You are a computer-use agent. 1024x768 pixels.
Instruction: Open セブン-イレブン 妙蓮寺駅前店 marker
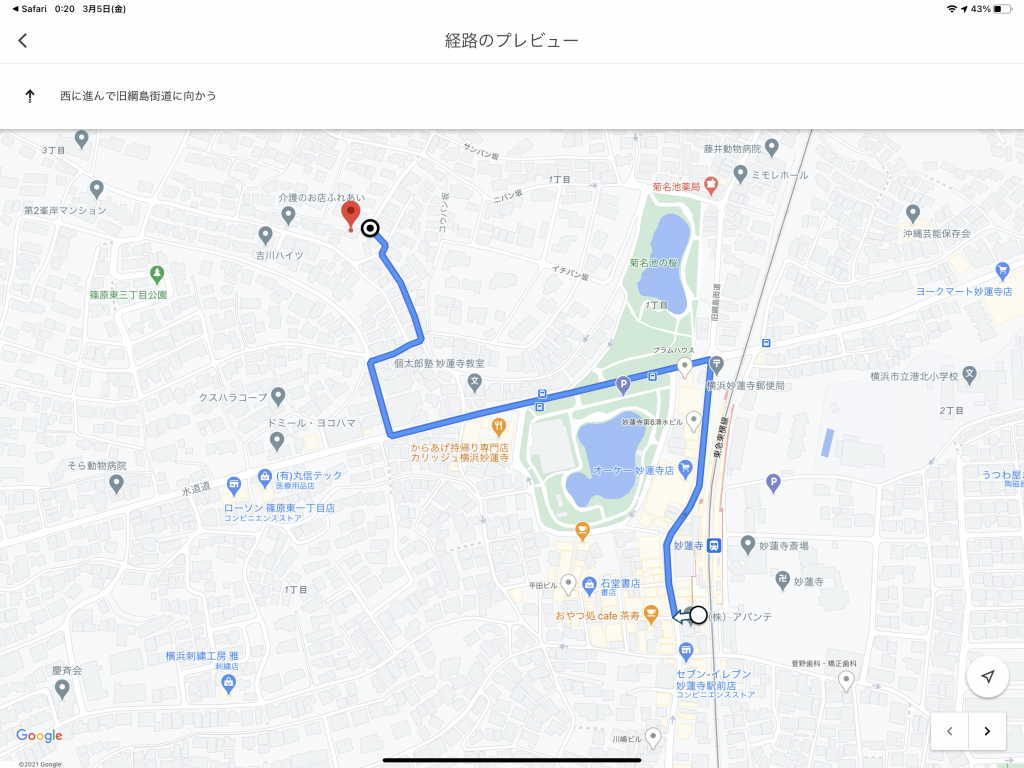point(686,652)
